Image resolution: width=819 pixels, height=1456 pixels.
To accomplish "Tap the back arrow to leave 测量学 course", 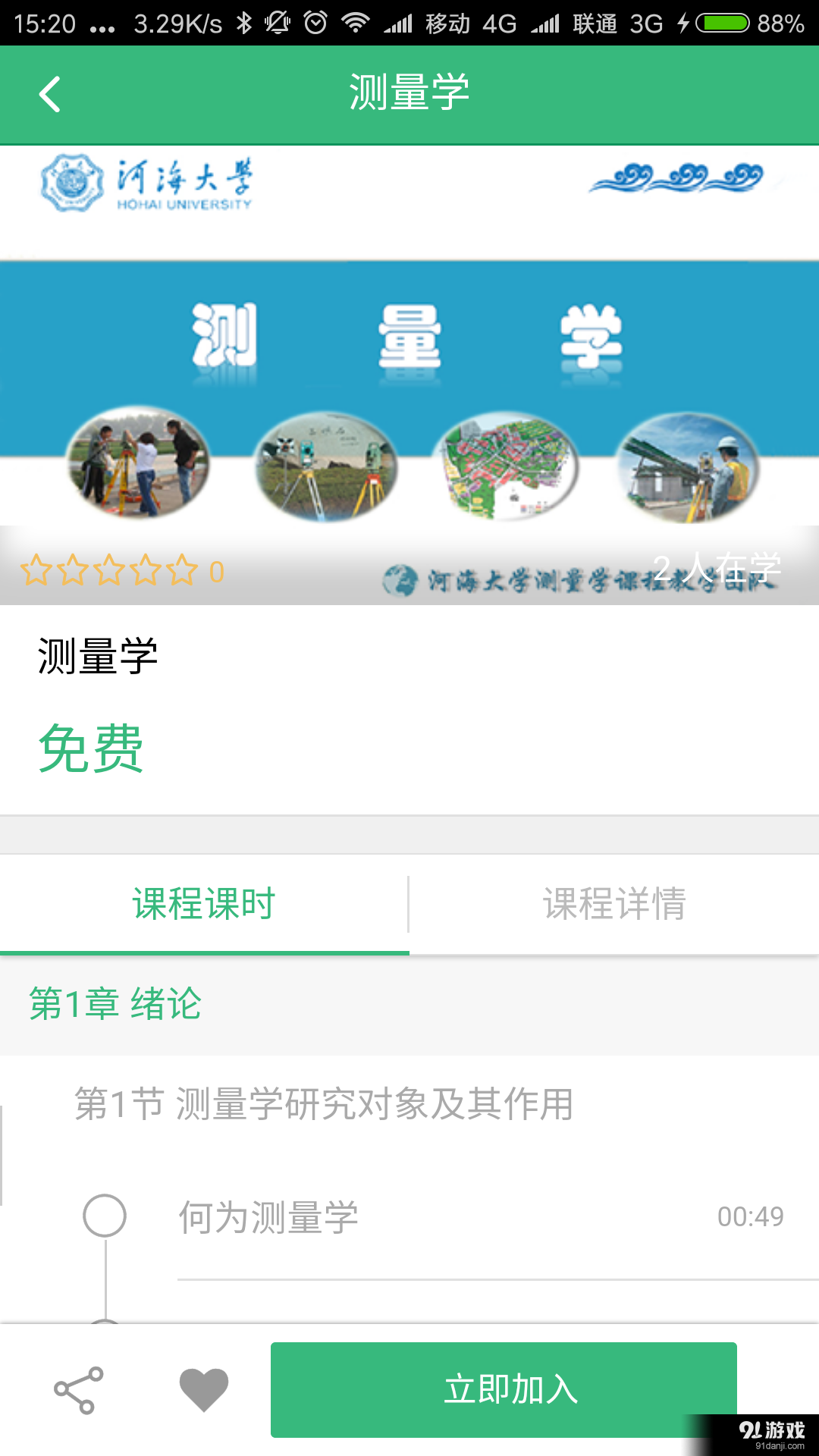I will [x=50, y=93].
